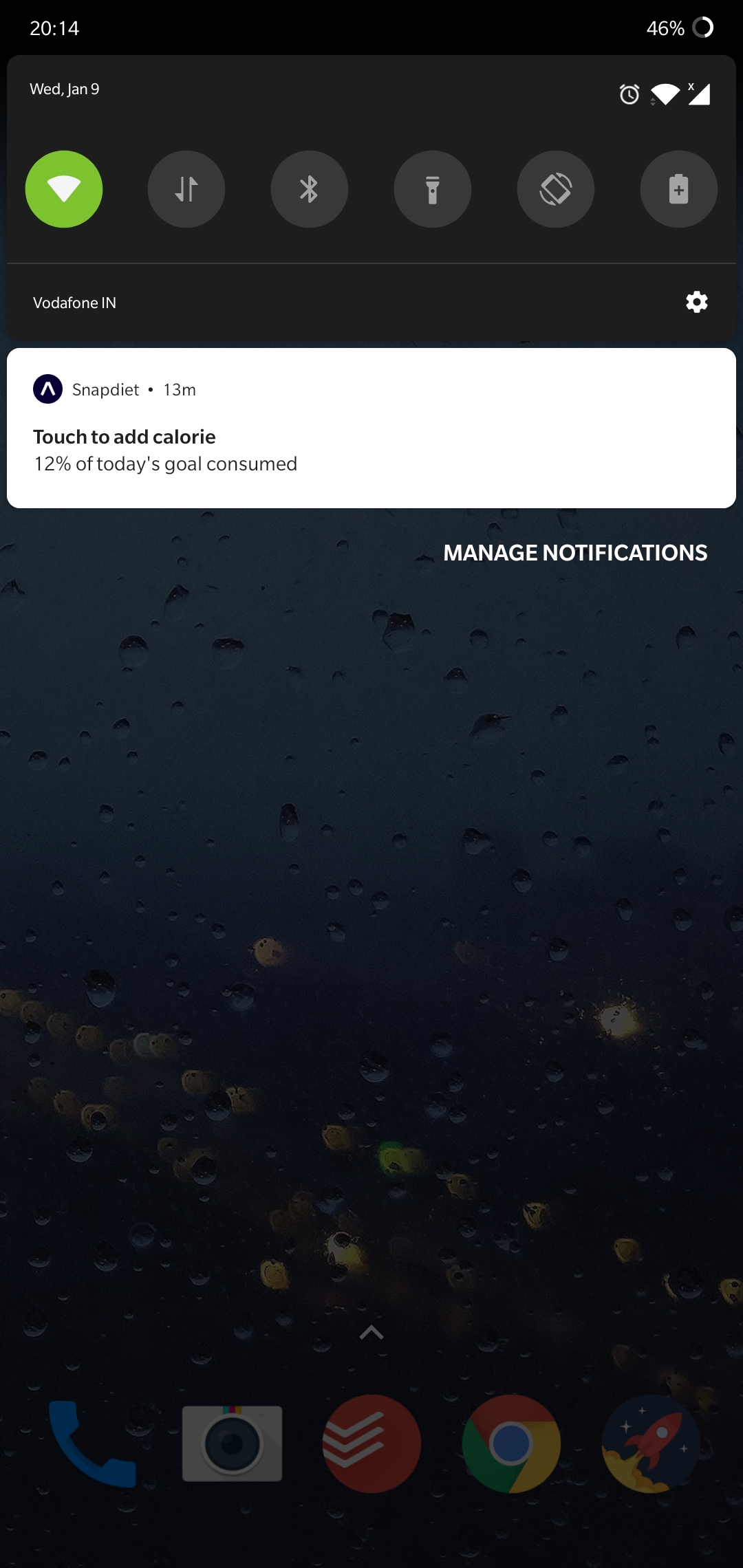The image size is (743, 1568).
Task: Open settings via the gear icon
Action: (x=697, y=302)
